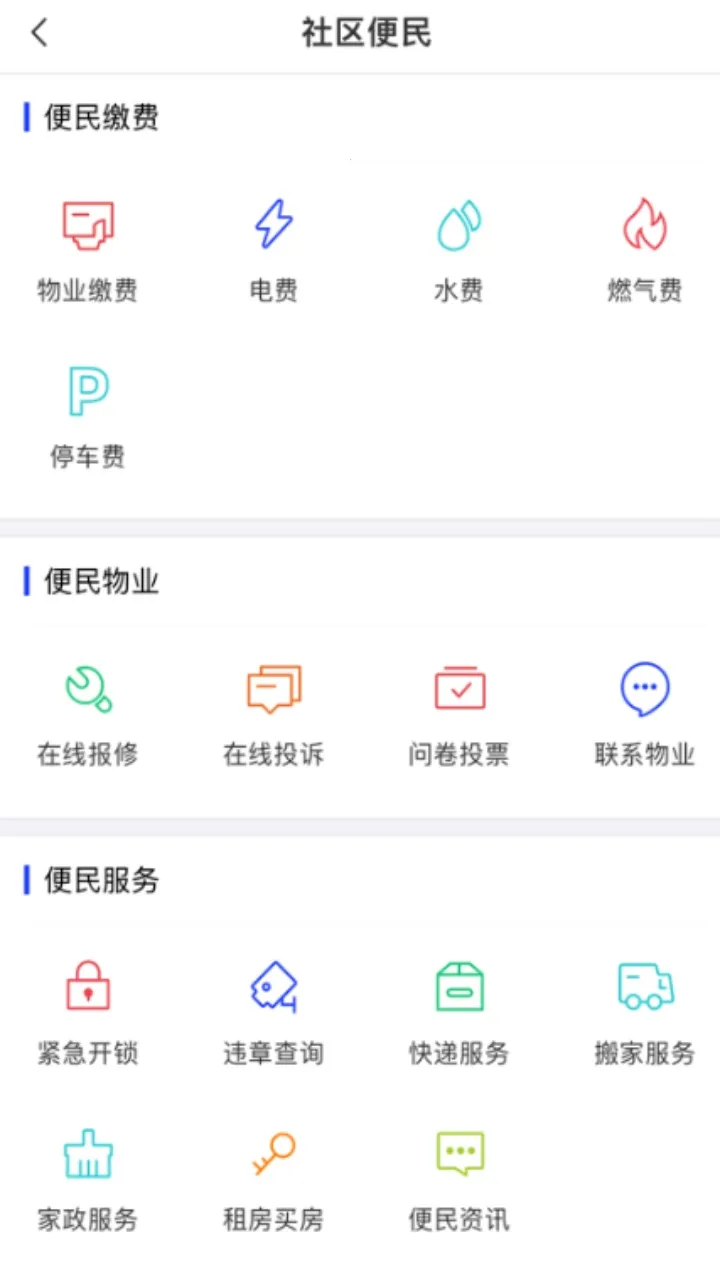Request 紧急开锁 emergency unlocking service
720x1280 pixels.
pos(88,1012)
